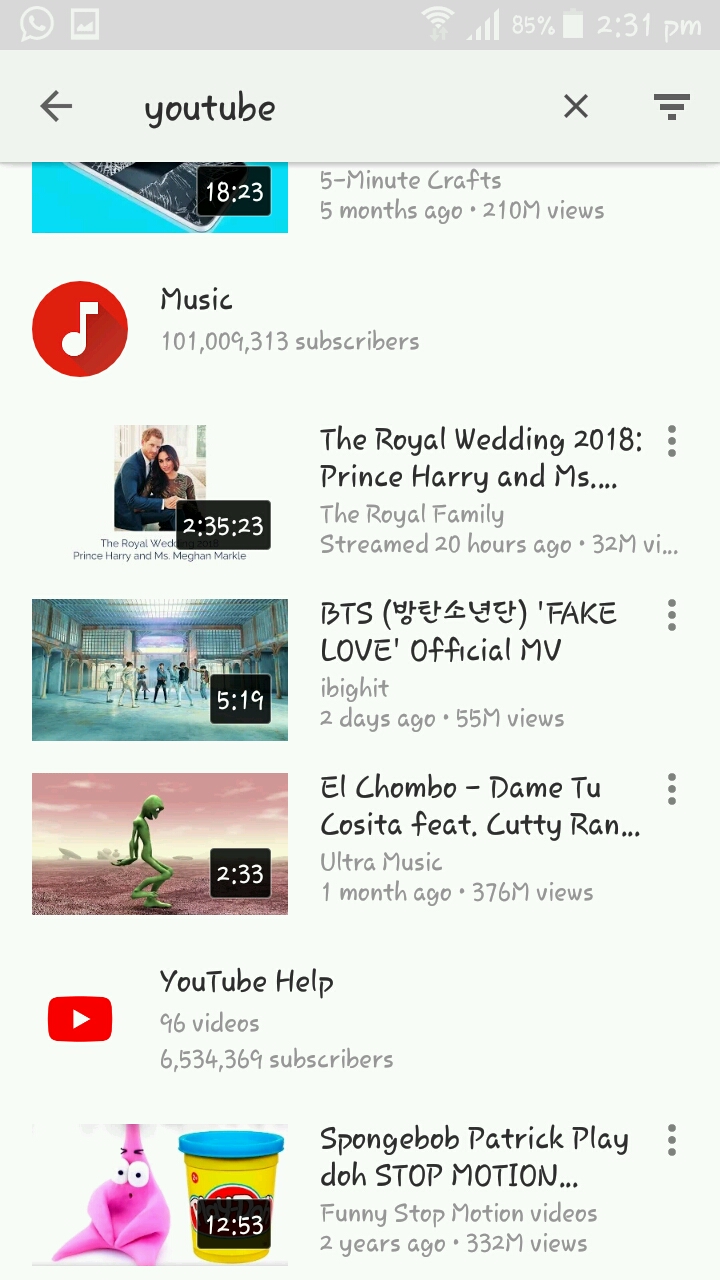Image resolution: width=720 pixels, height=1280 pixels.
Task: Open options for Royal Wedding video
Action: pos(672,441)
